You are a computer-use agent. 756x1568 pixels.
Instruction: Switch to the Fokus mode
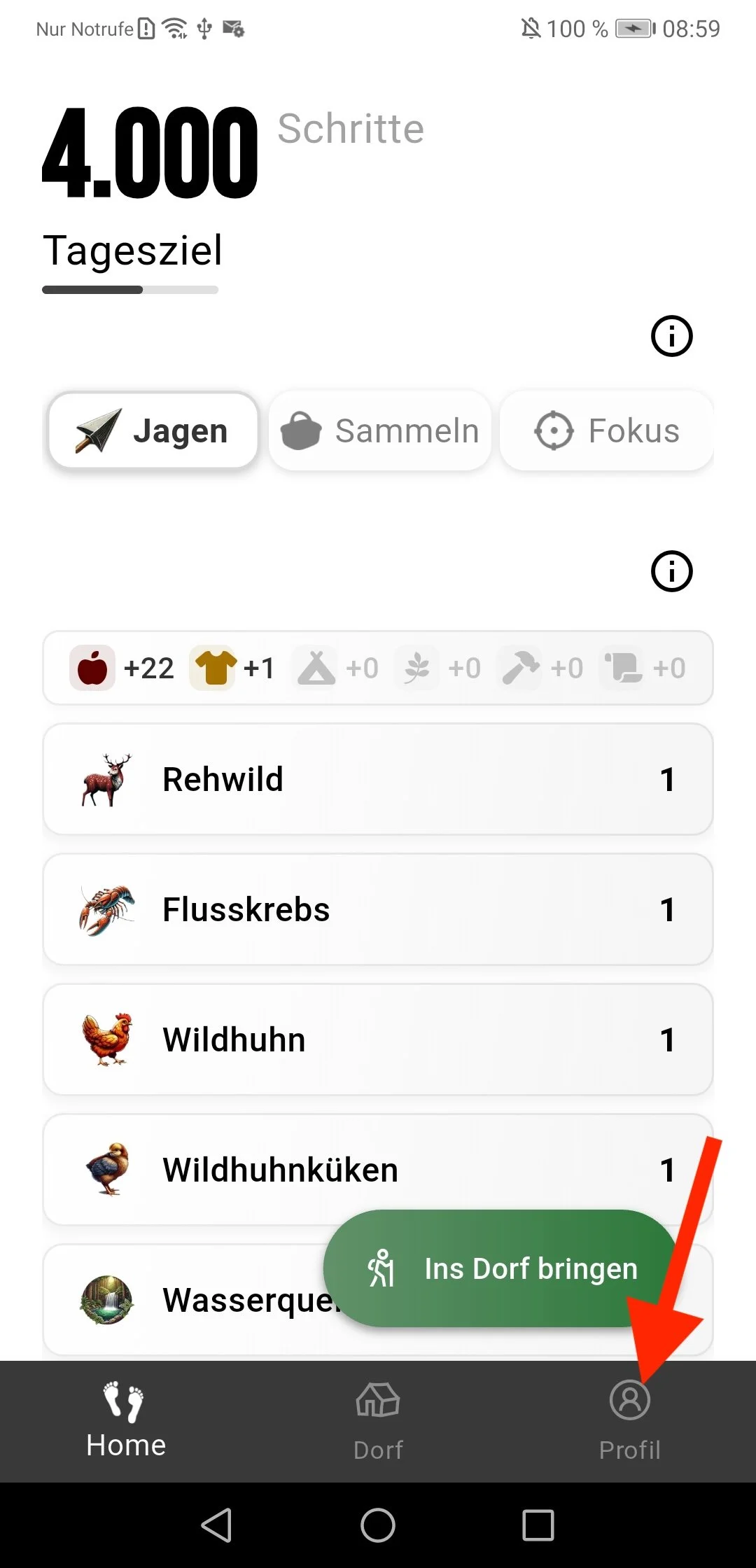(606, 430)
